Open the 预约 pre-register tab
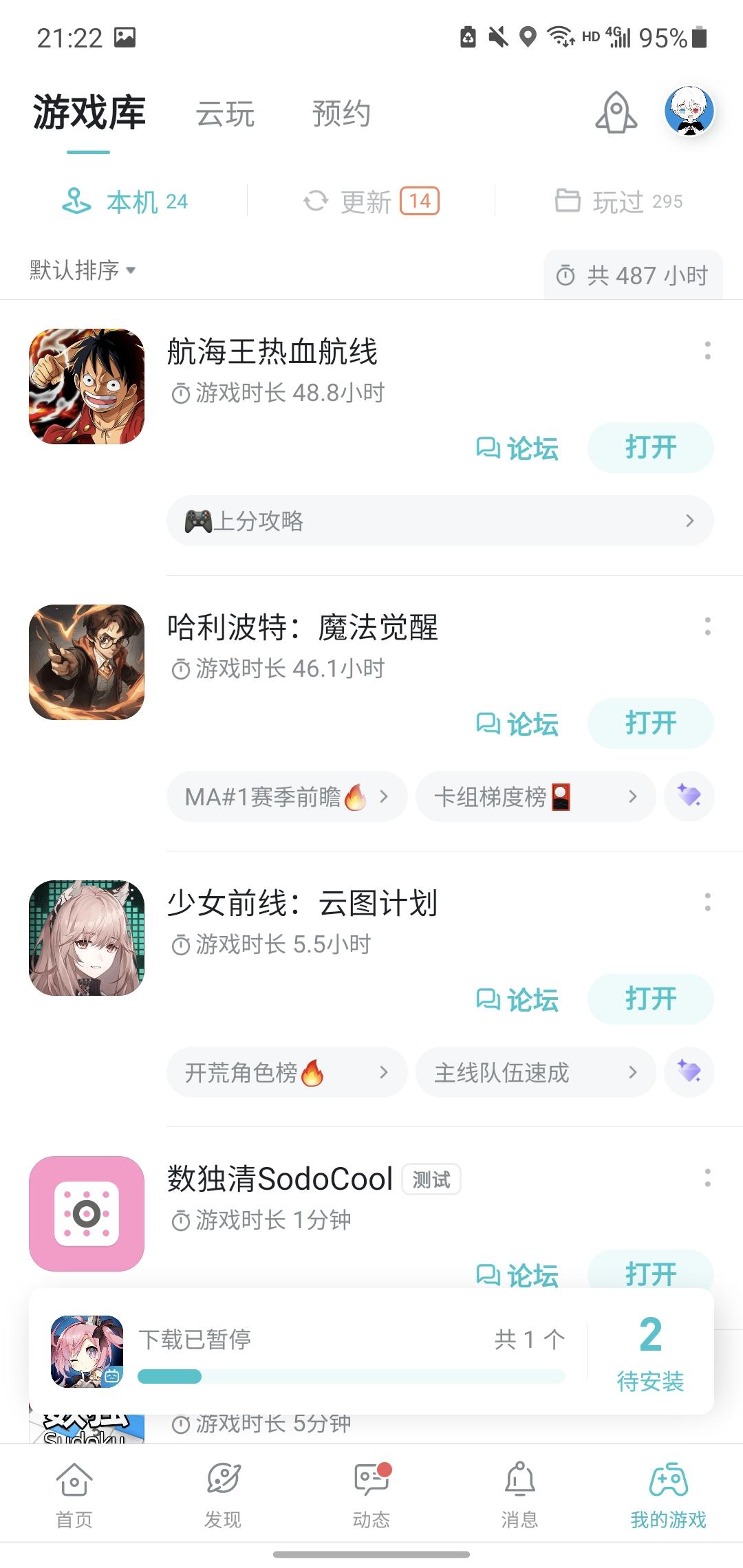 point(341,113)
